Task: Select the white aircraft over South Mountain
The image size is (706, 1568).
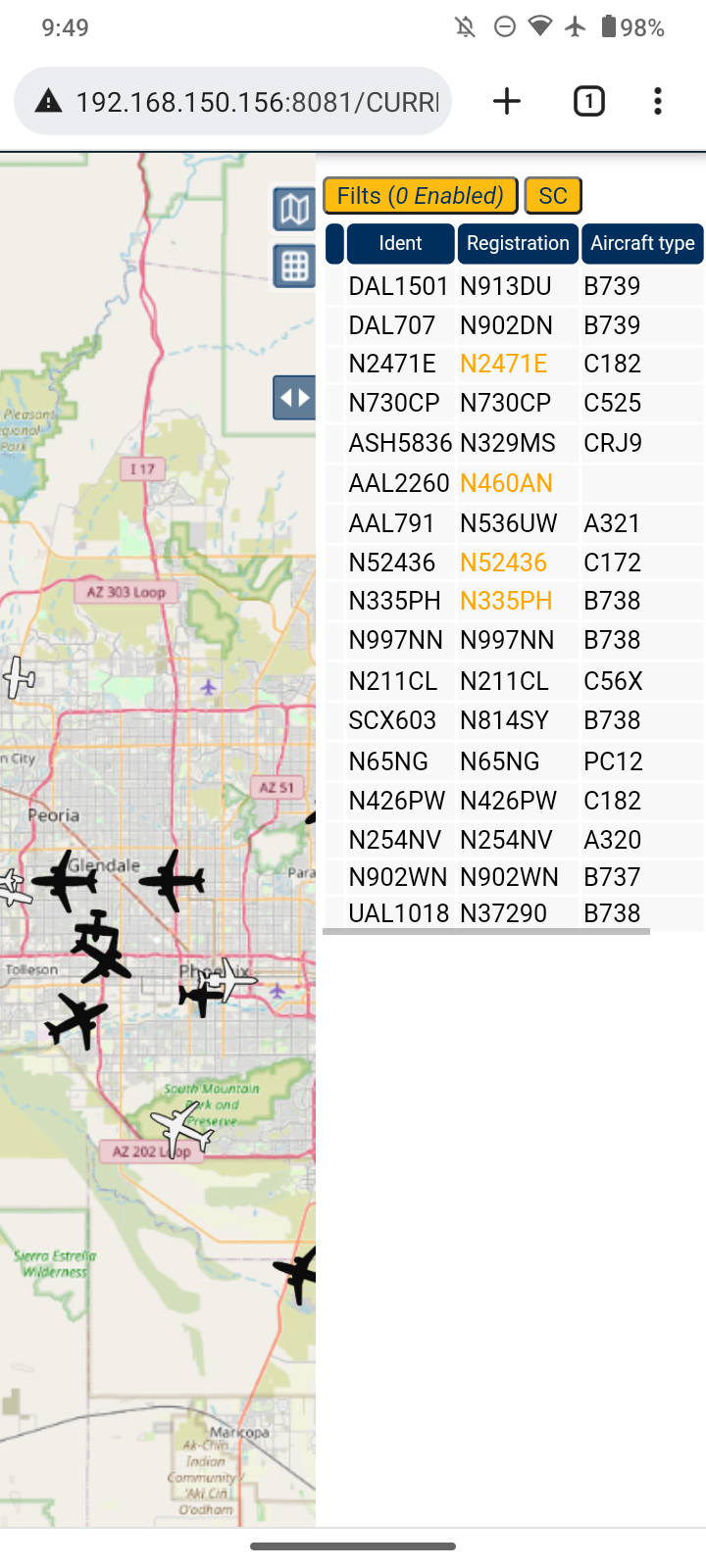Action: [182, 1129]
